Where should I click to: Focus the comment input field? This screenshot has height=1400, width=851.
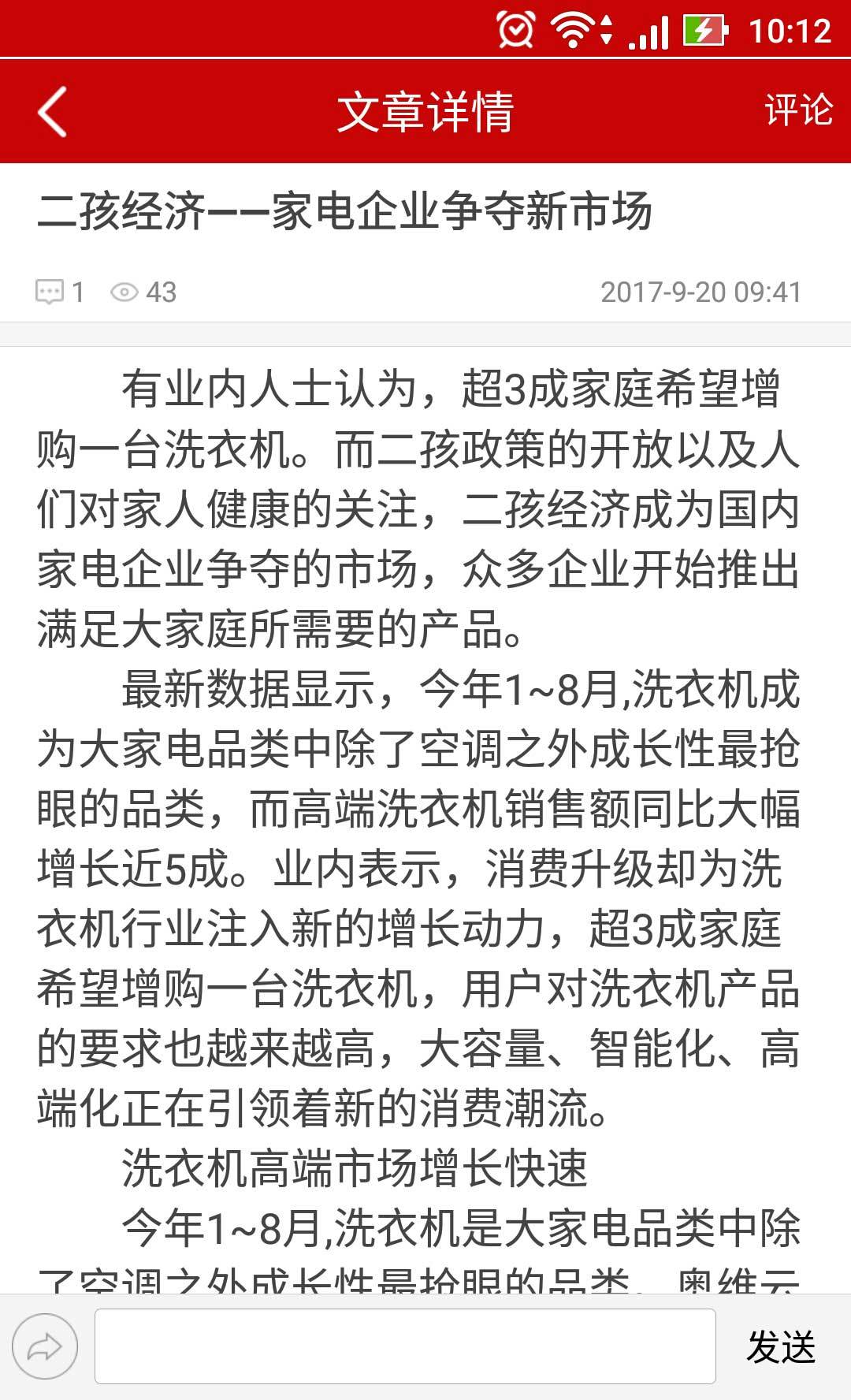pyautogui.click(x=405, y=1346)
